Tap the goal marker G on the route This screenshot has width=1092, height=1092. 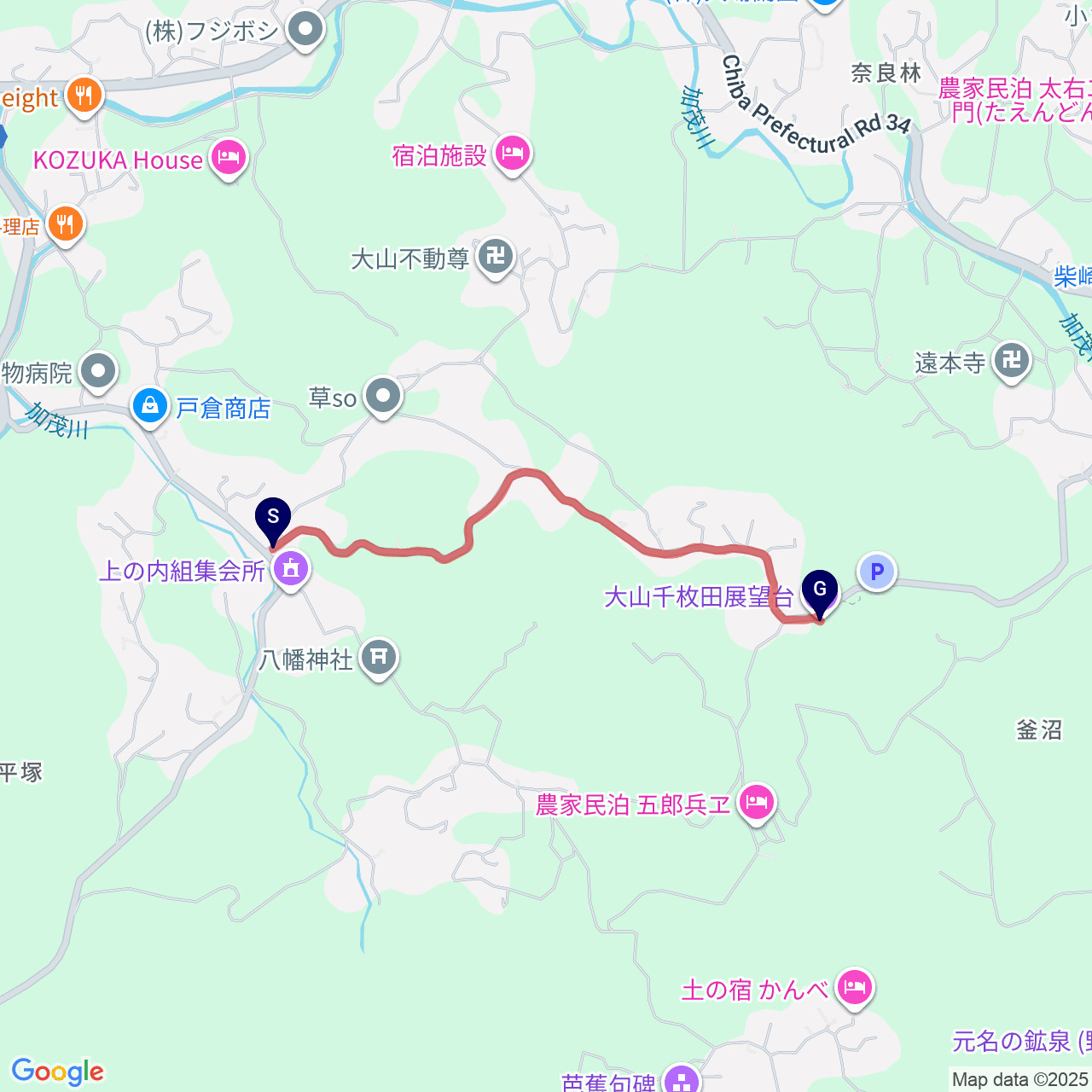[x=820, y=590]
